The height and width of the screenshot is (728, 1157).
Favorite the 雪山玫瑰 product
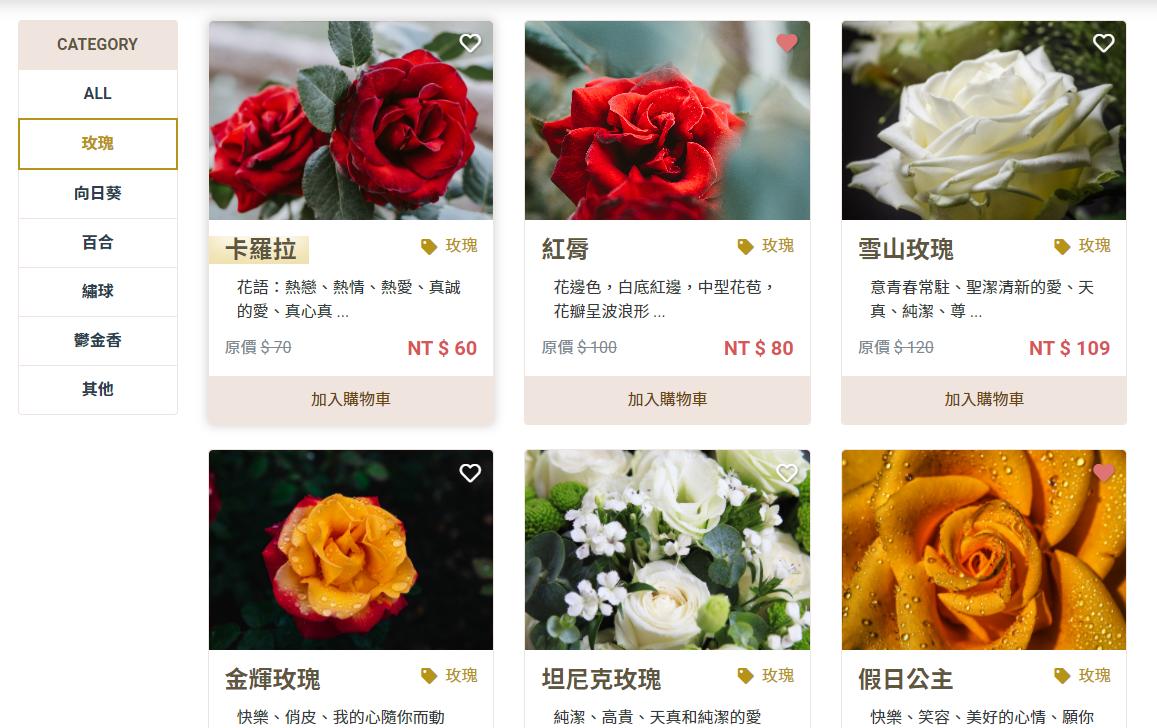[x=1103, y=43]
